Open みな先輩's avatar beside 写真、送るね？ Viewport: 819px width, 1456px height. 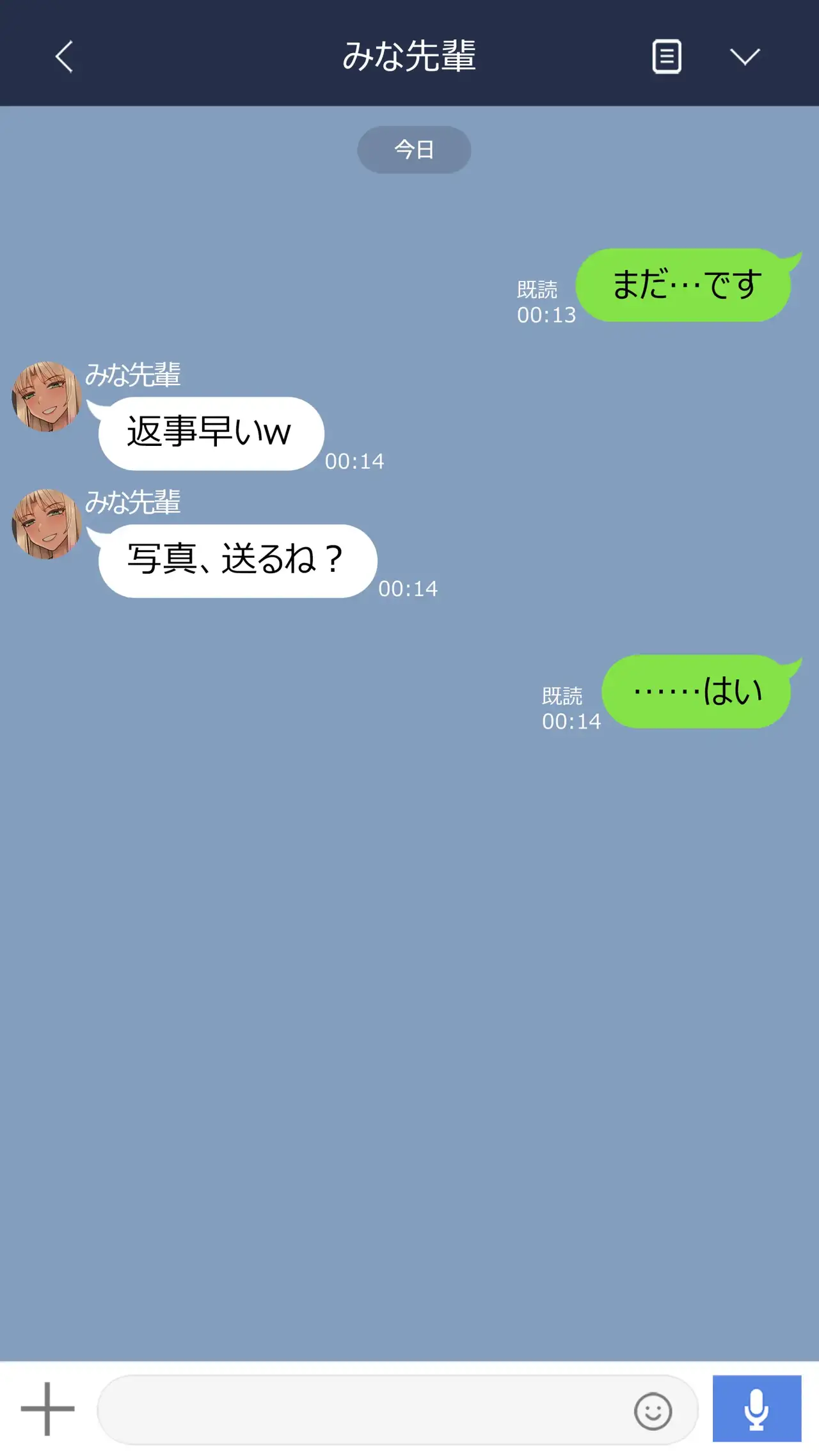46,524
